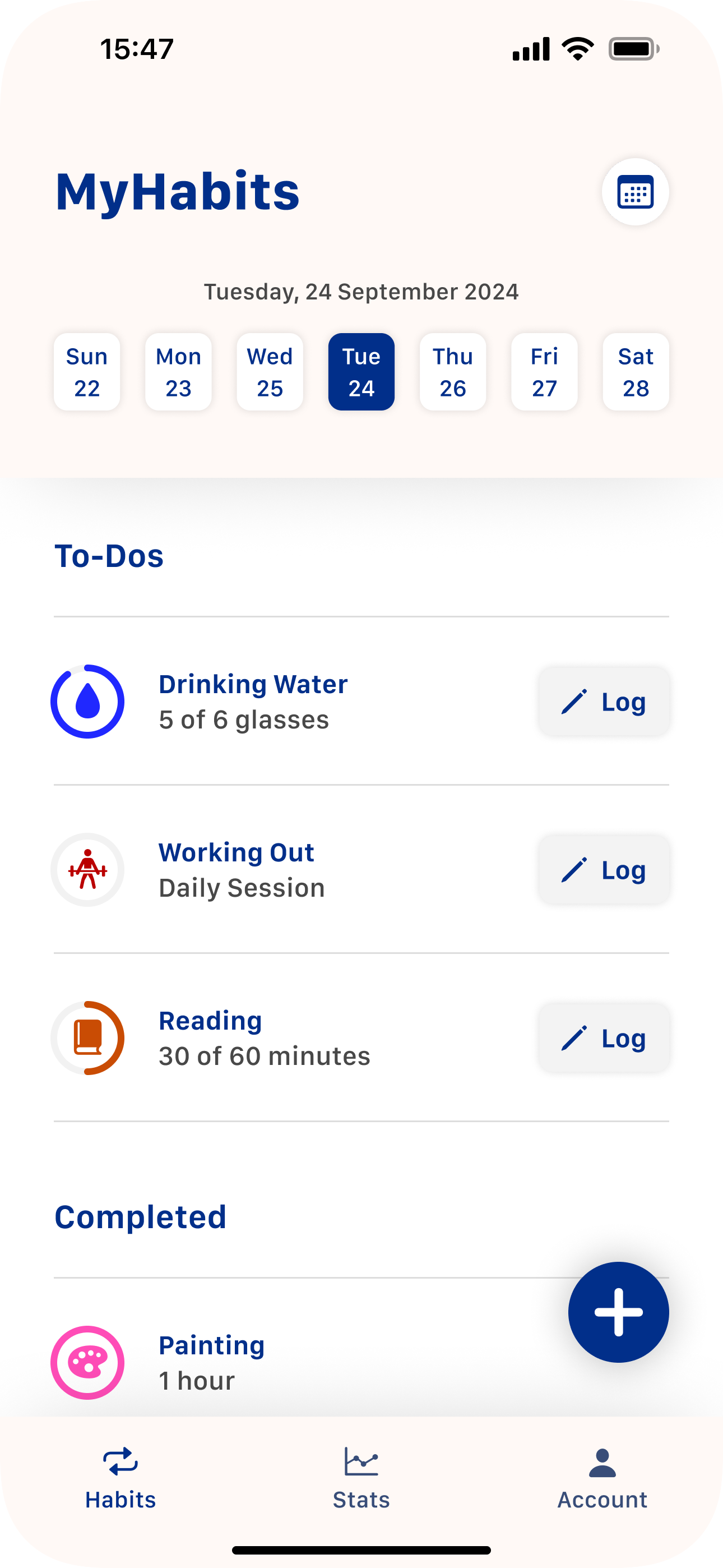The height and width of the screenshot is (1568, 723).
Task: Open the Drinking Water habit
Action: tap(253, 701)
